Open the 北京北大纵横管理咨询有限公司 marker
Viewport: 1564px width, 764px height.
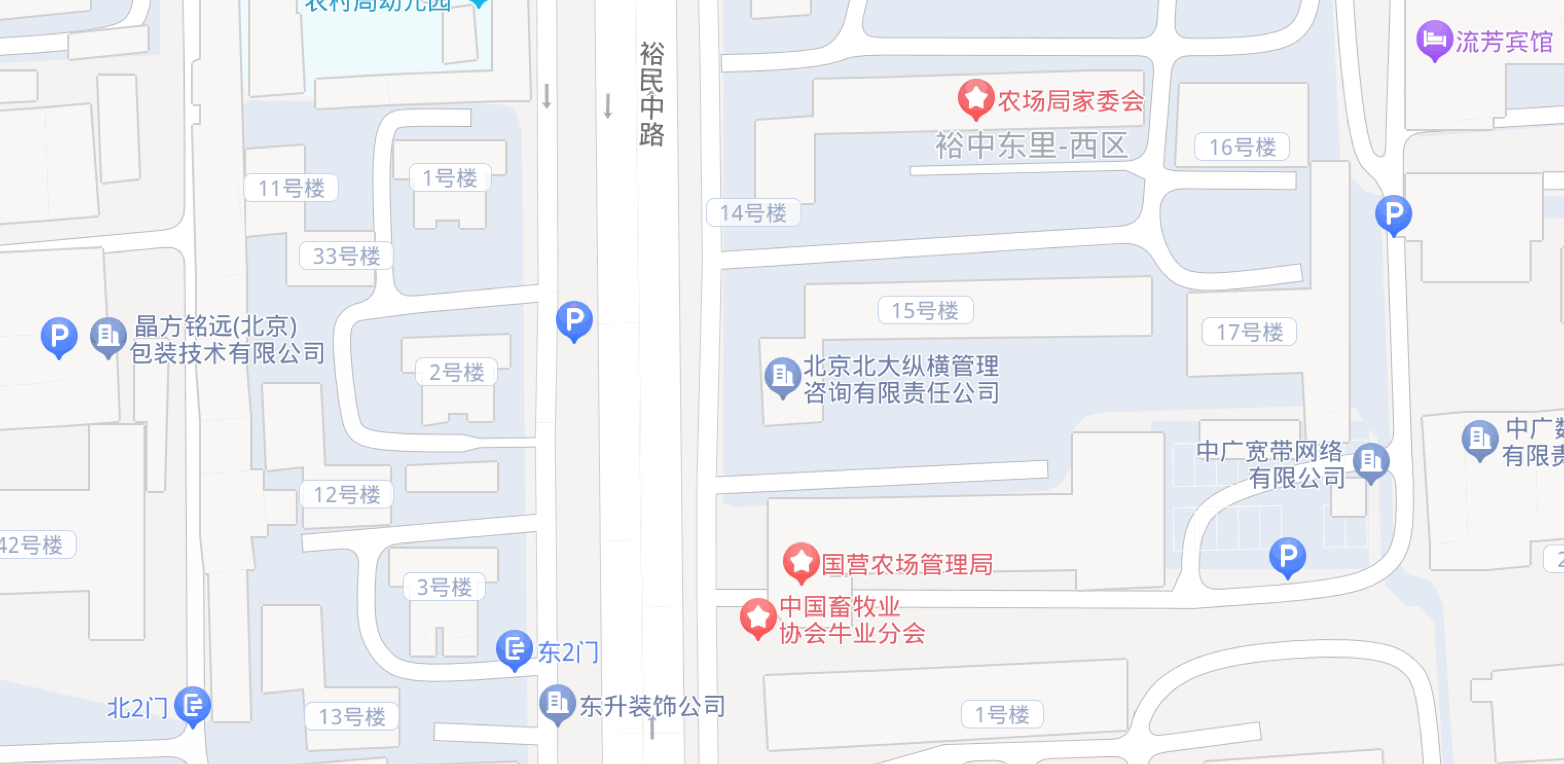point(781,377)
